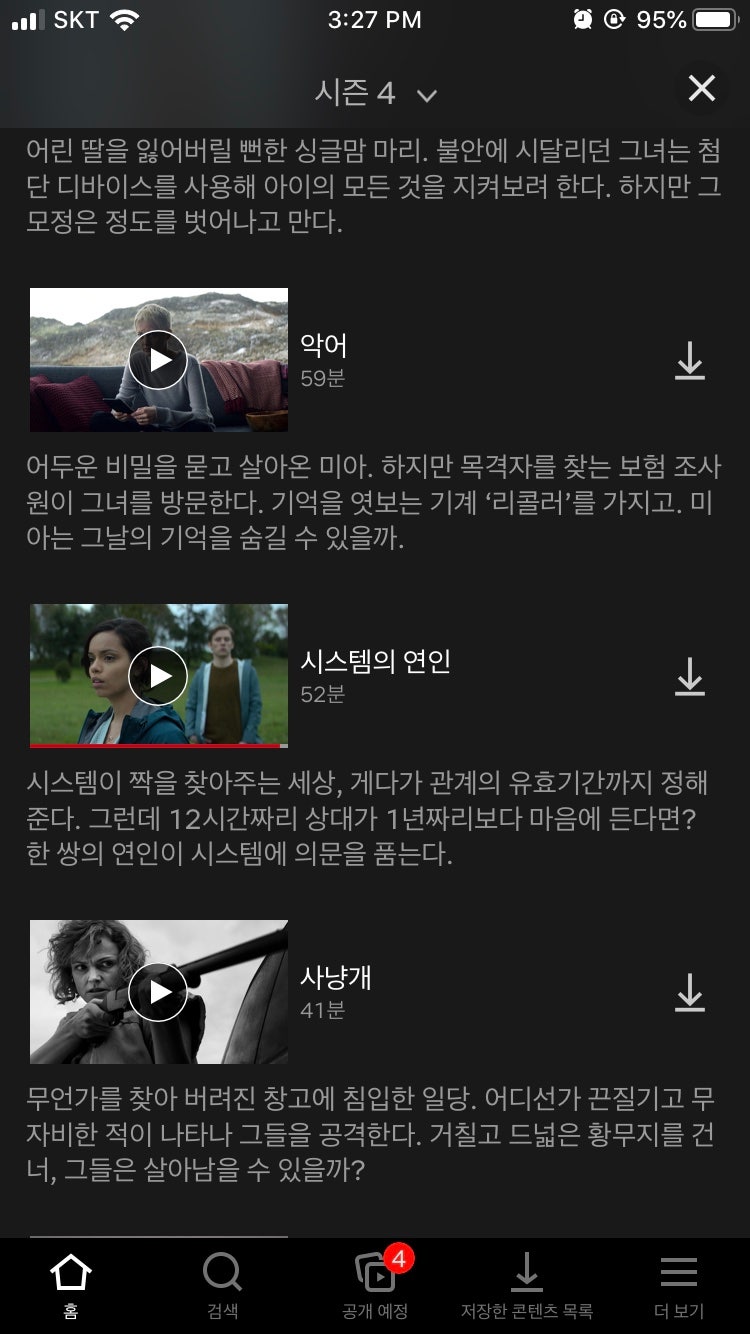The width and height of the screenshot is (750, 1334).
Task: Close the episode list
Action: pyautogui.click(x=701, y=89)
